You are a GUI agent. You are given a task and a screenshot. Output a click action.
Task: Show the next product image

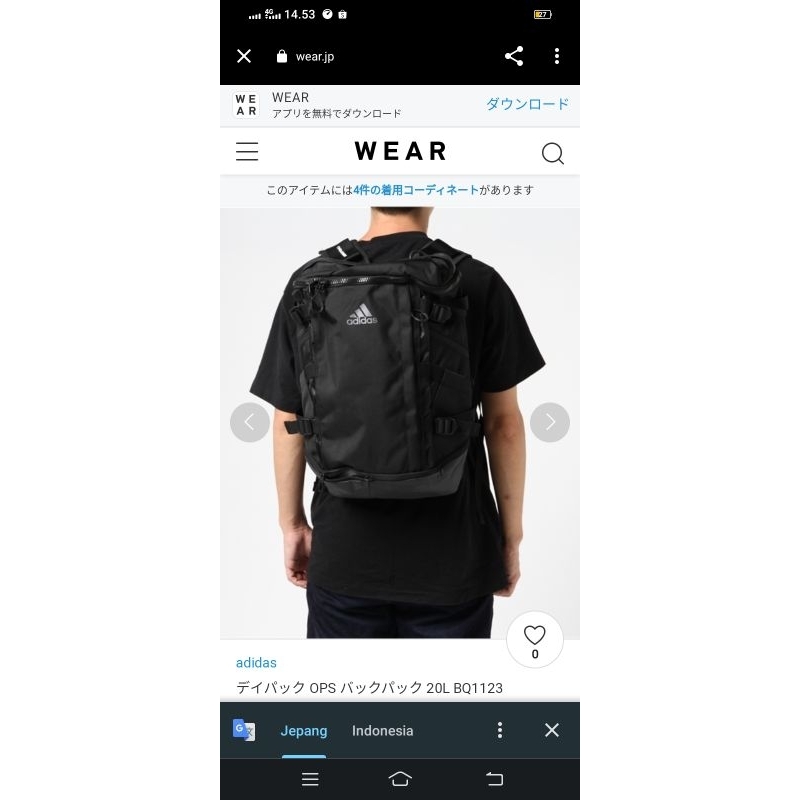(550, 422)
